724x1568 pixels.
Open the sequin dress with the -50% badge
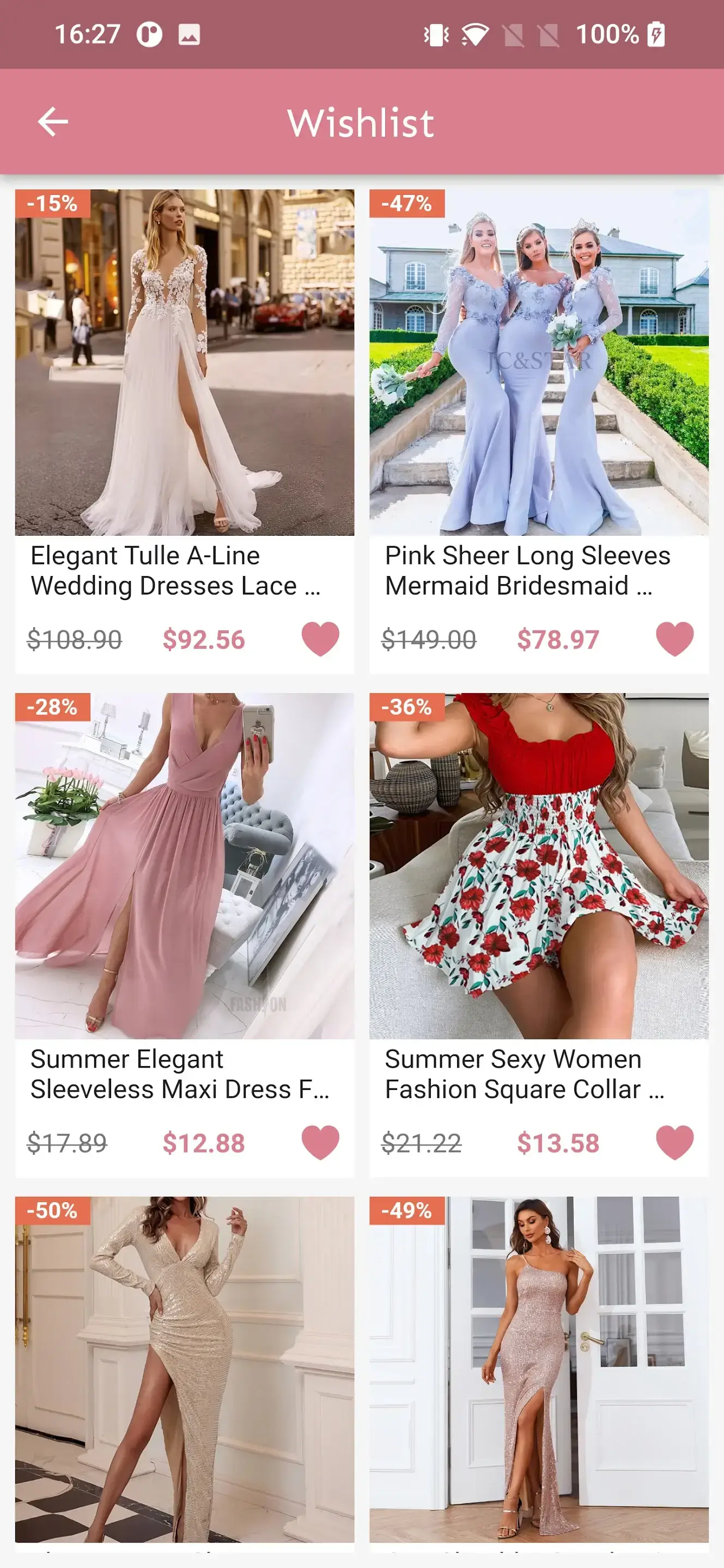pyautogui.click(x=184, y=1370)
